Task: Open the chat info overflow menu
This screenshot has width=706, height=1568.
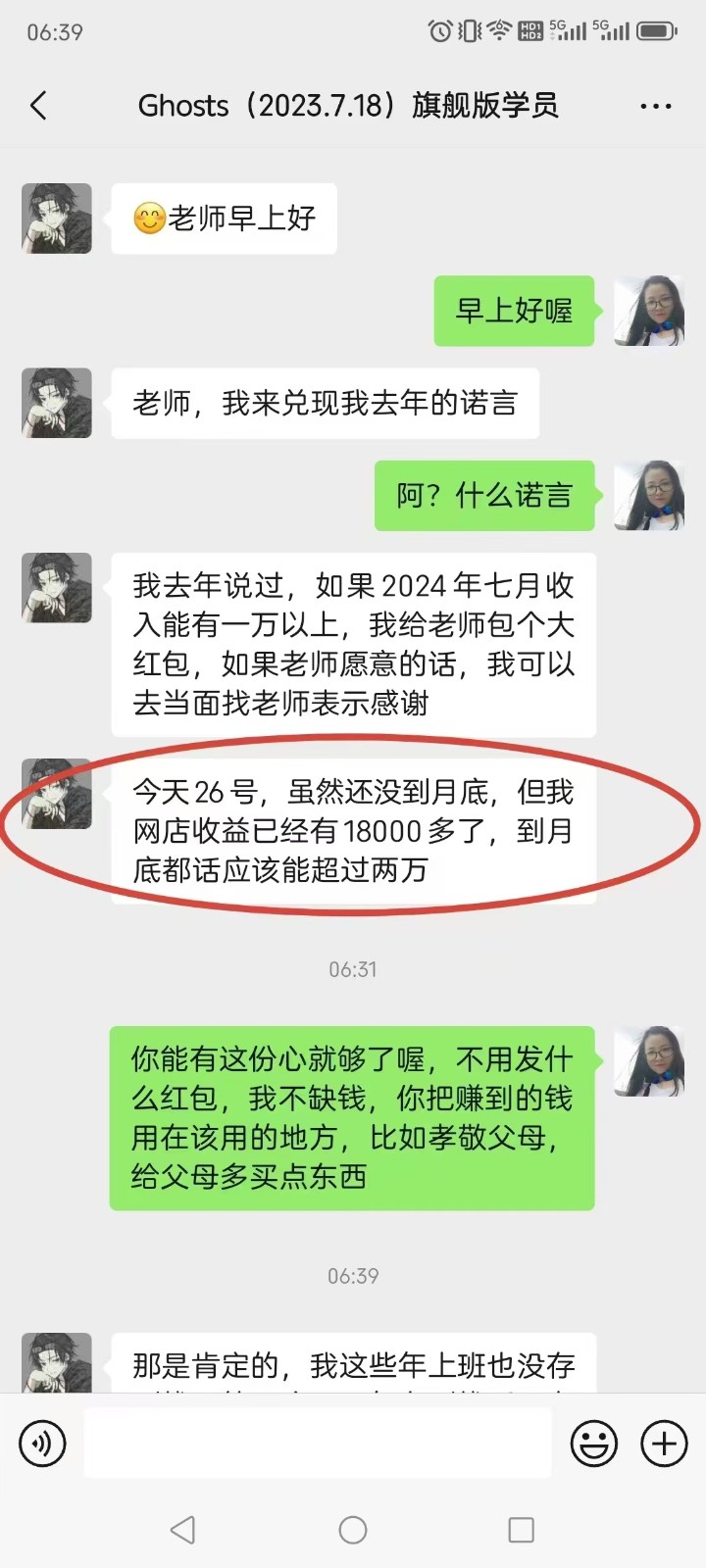Action: click(655, 106)
